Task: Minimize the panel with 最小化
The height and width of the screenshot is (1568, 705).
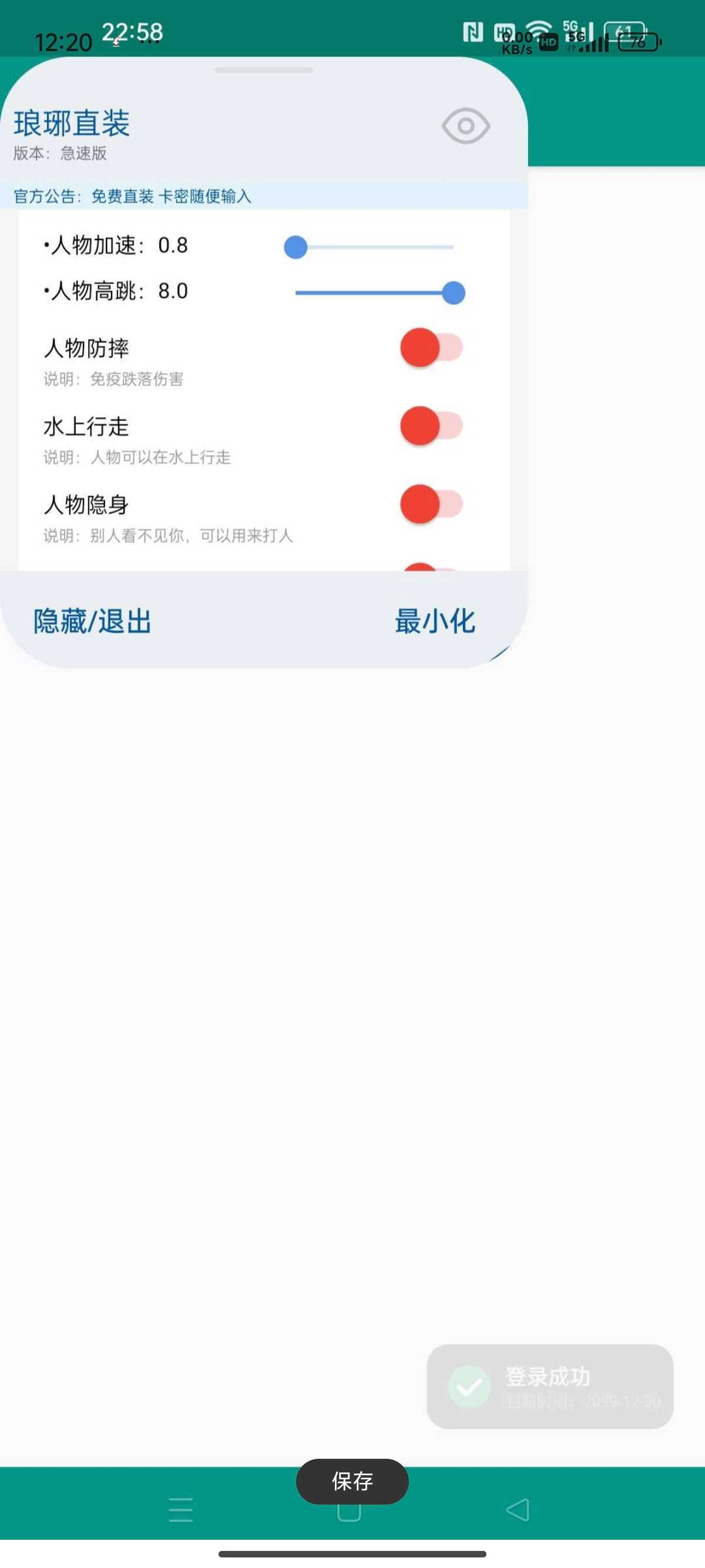Action: pyautogui.click(x=435, y=621)
